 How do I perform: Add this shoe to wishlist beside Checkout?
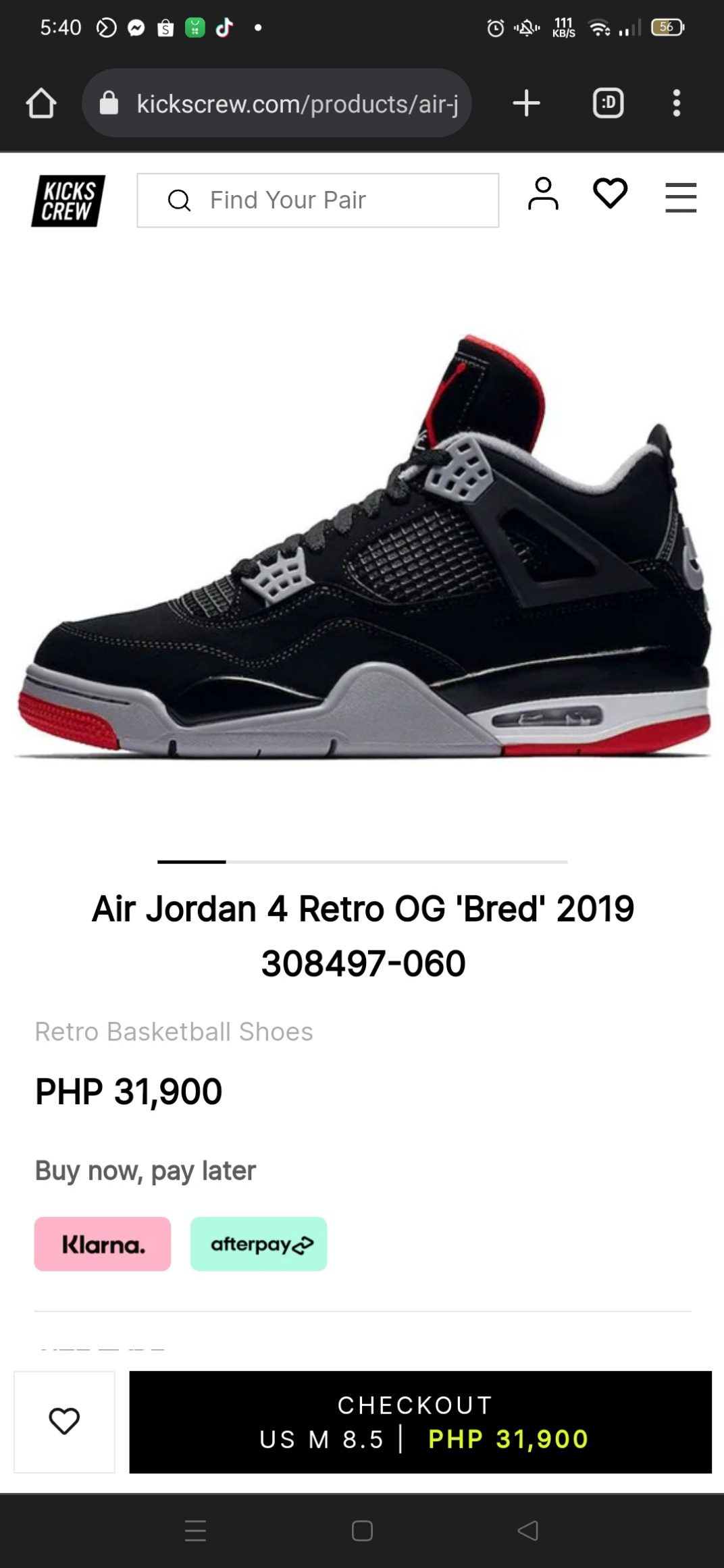coord(64,1421)
